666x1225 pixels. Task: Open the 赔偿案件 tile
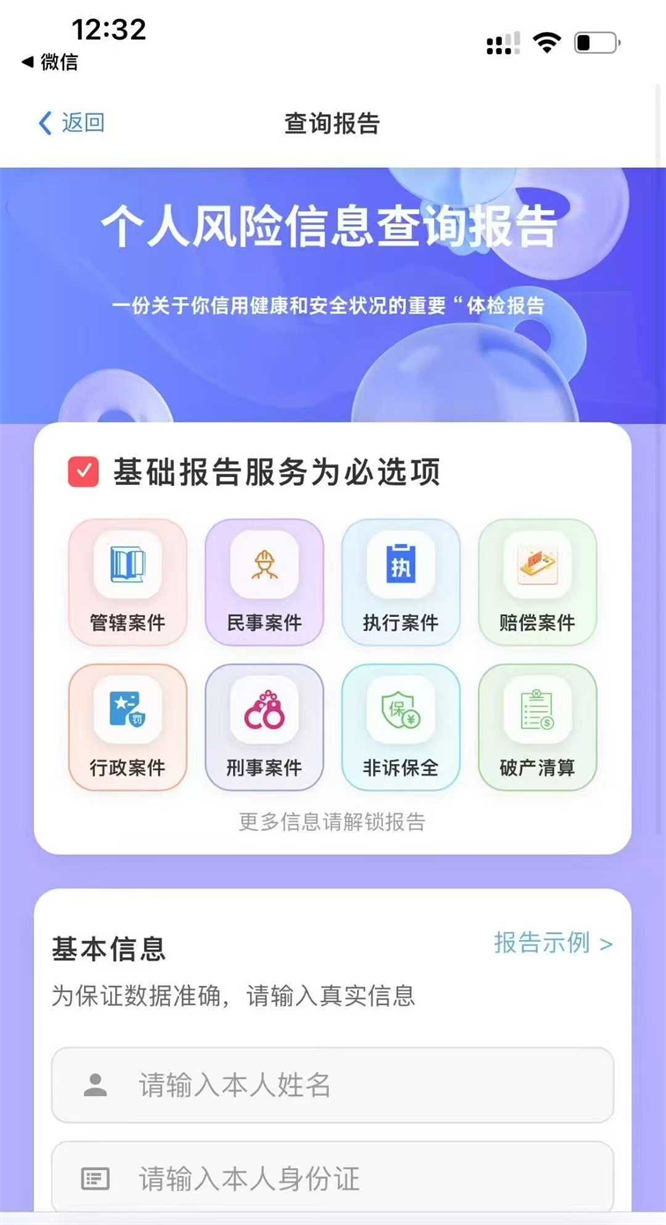coord(537,582)
